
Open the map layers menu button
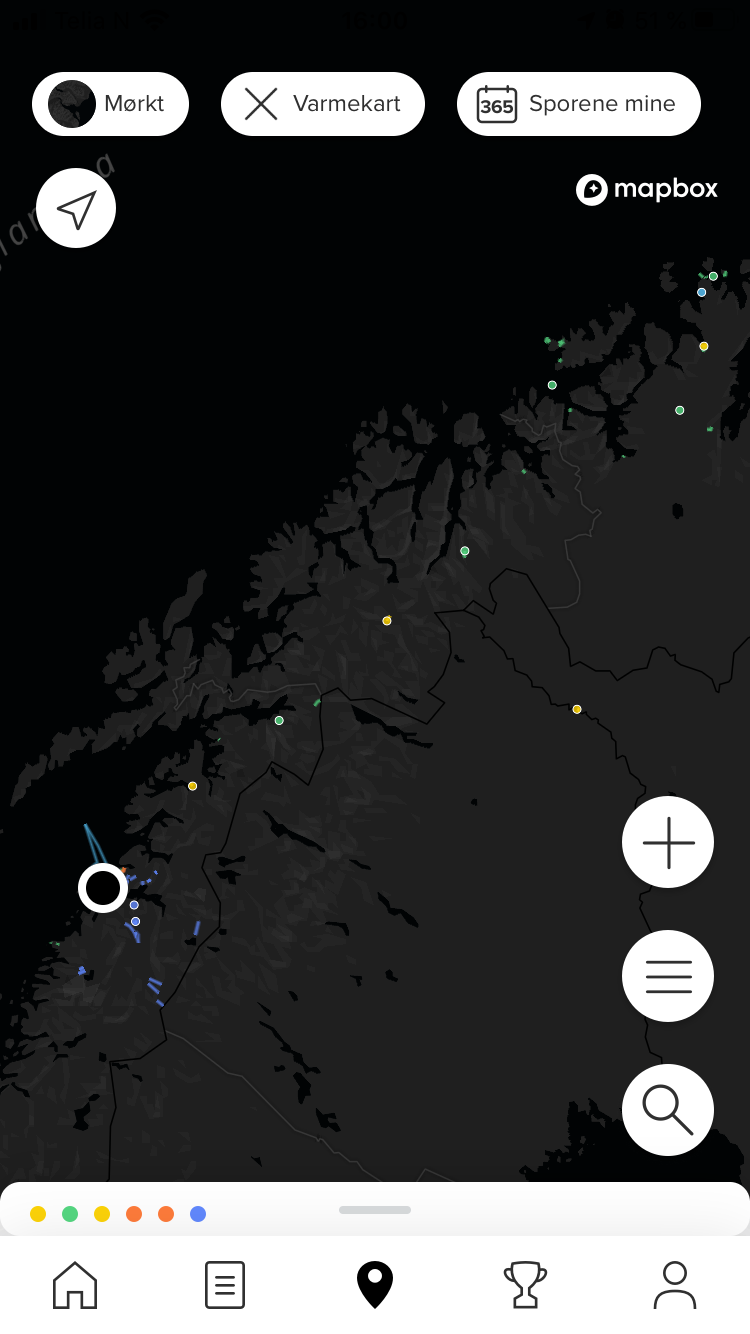(x=668, y=976)
